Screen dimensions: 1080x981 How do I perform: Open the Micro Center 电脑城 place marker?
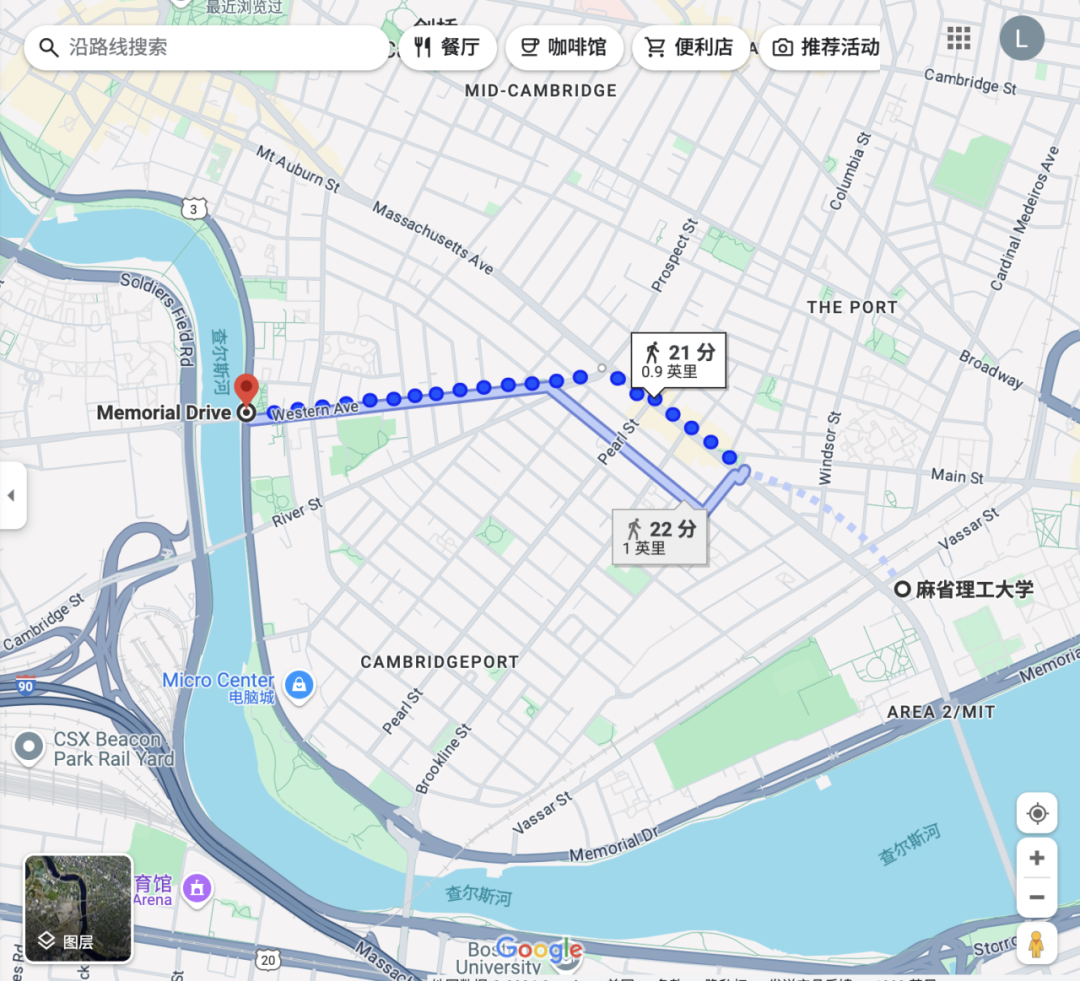[298, 685]
